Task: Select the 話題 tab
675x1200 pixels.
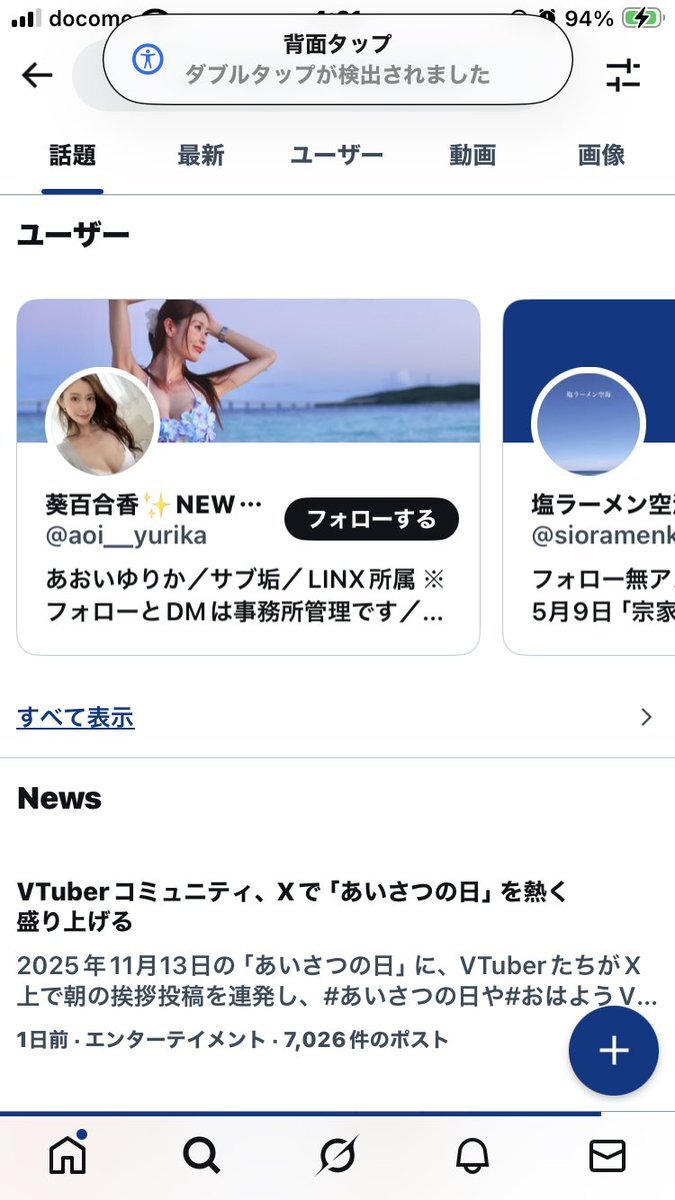Action: click(x=72, y=155)
